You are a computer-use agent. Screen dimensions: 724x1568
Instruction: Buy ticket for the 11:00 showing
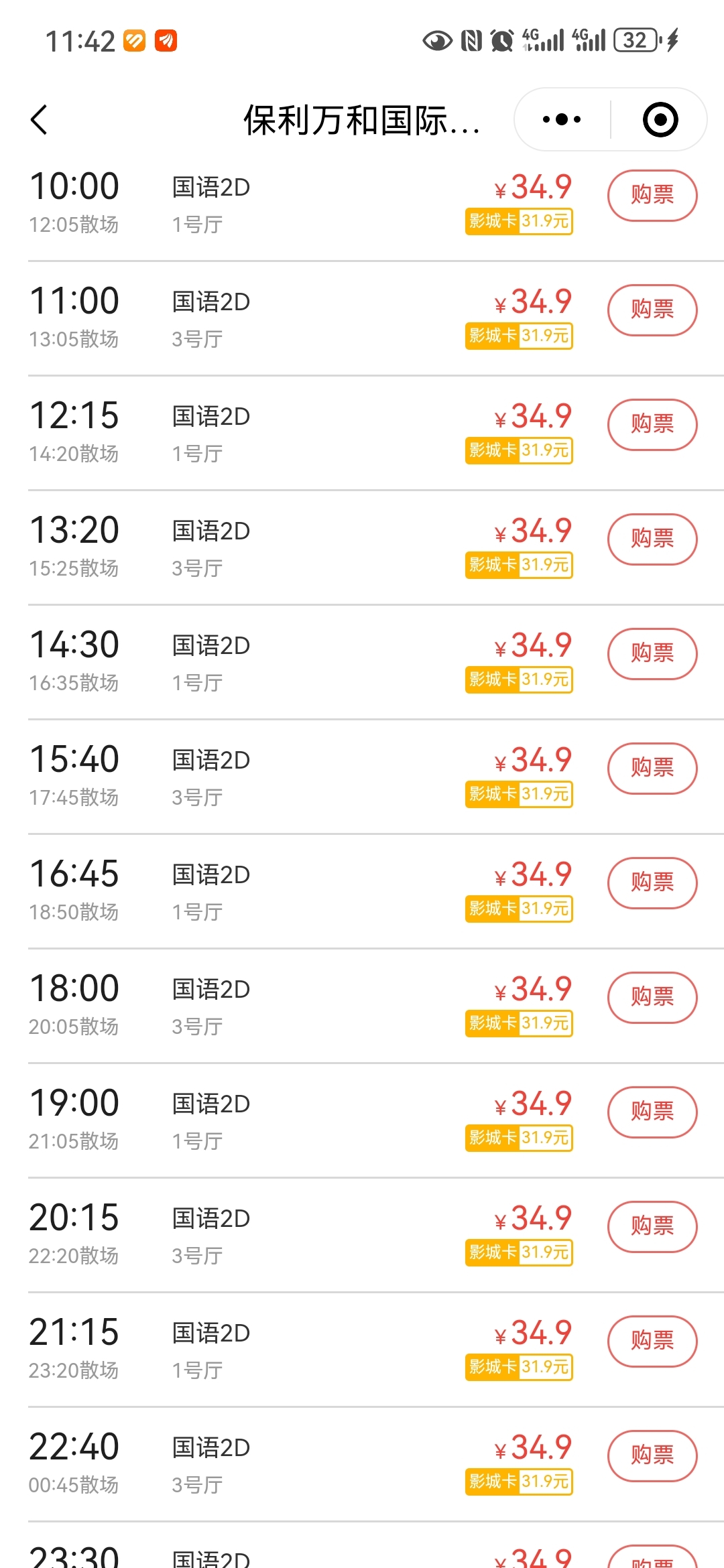(652, 310)
